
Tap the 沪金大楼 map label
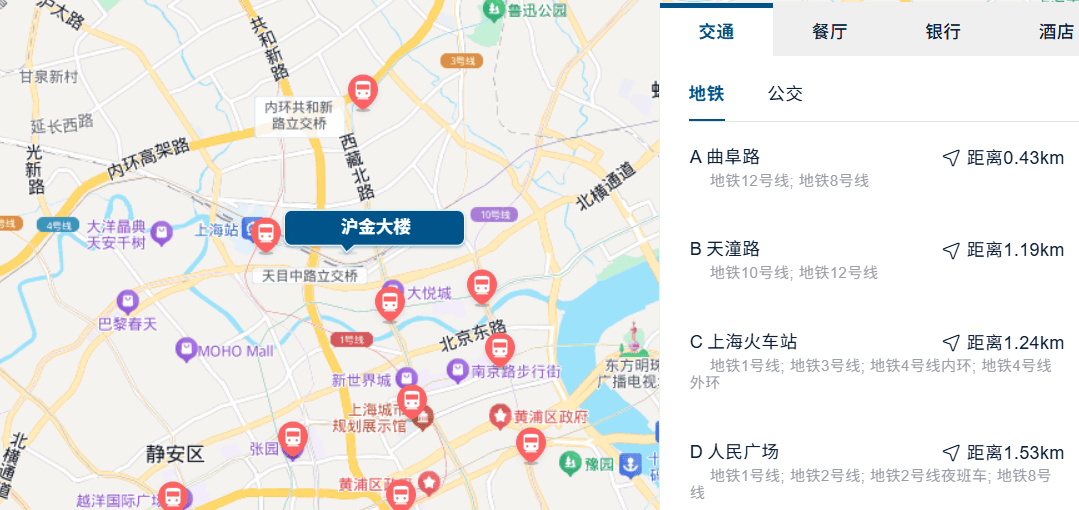(x=375, y=227)
